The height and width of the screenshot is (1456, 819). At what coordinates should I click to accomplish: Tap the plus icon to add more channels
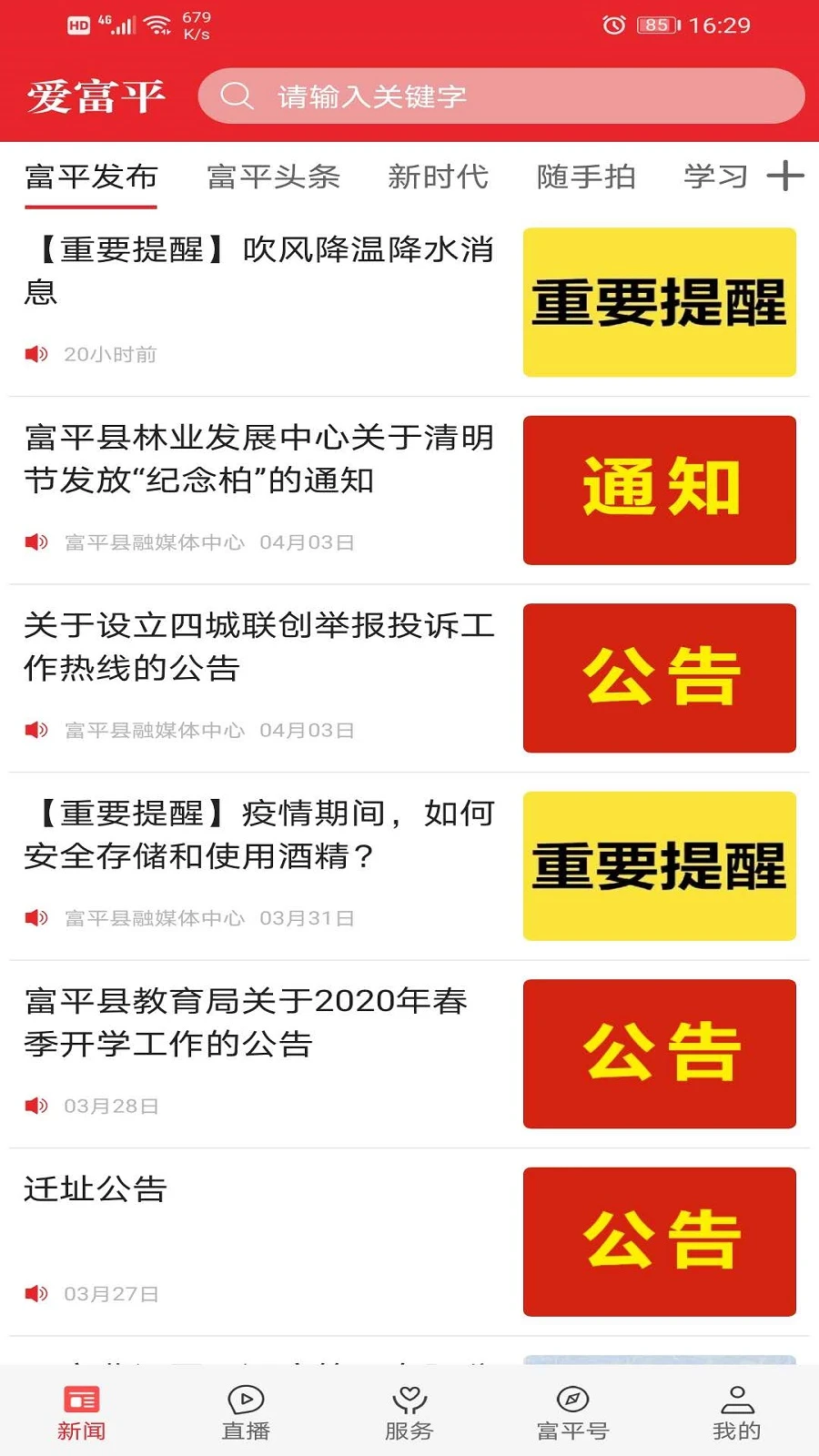coord(784,176)
